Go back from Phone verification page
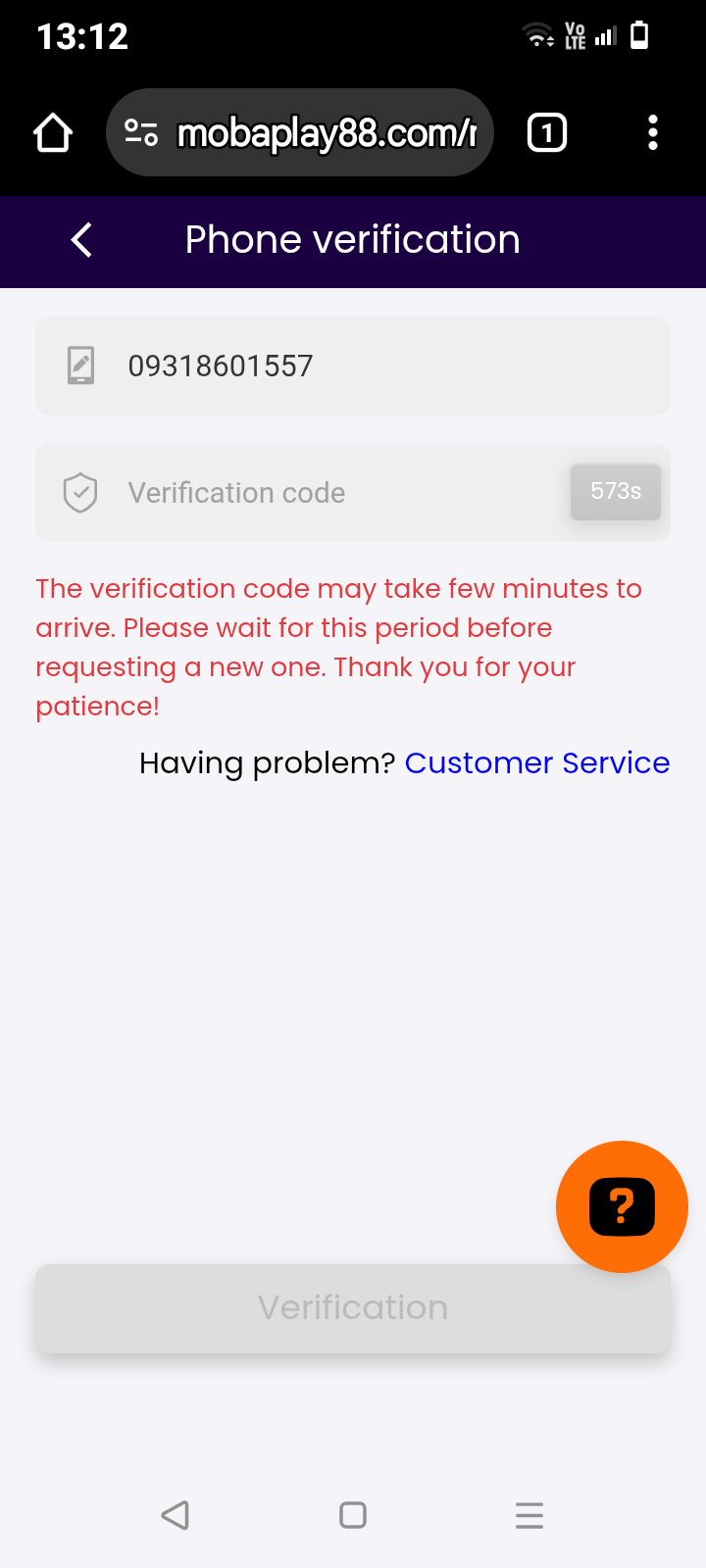Screen dimensions: 706x1568 point(82,240)
